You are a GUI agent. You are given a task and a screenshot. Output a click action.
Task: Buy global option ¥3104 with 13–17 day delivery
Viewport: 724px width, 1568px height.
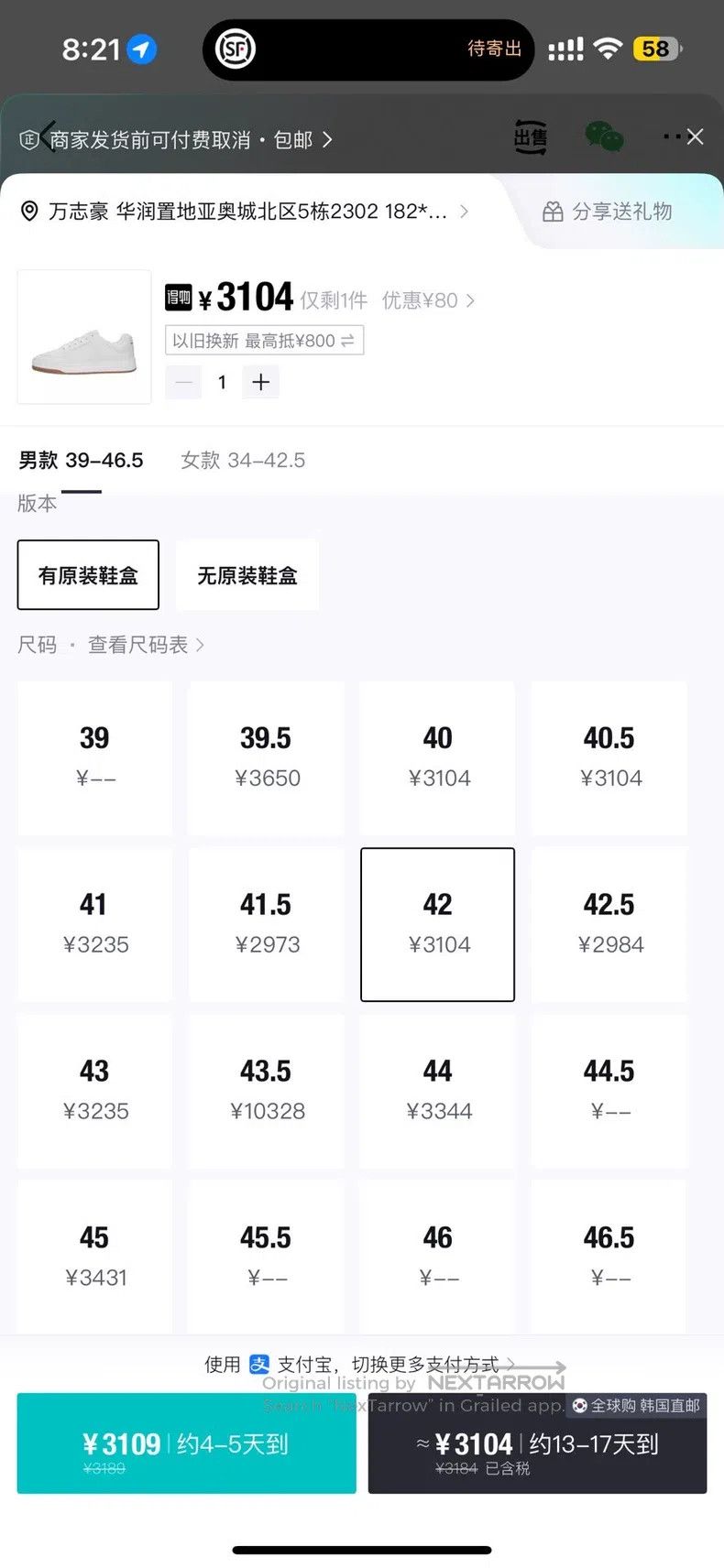pos(537,1444)
